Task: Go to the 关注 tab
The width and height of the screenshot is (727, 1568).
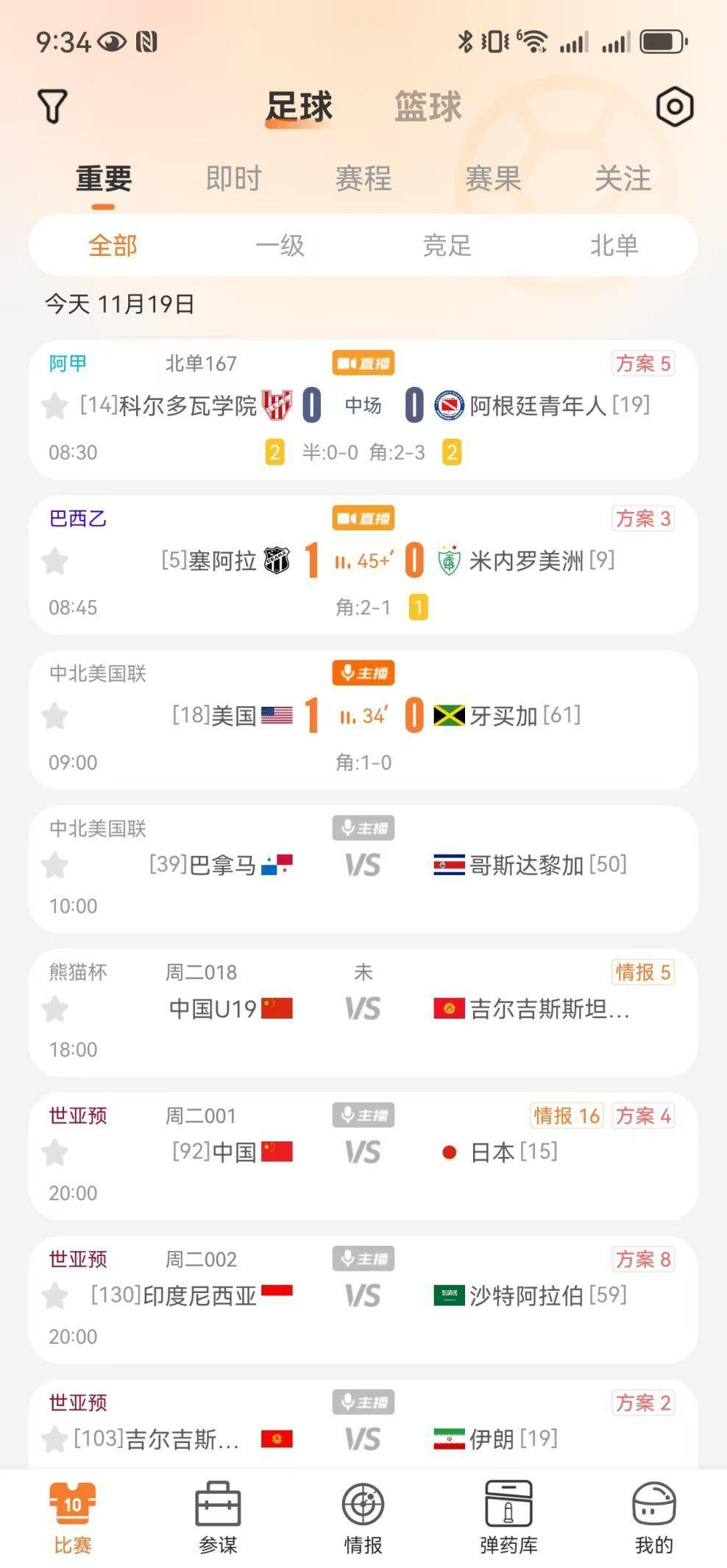Action: click(623, 179)
